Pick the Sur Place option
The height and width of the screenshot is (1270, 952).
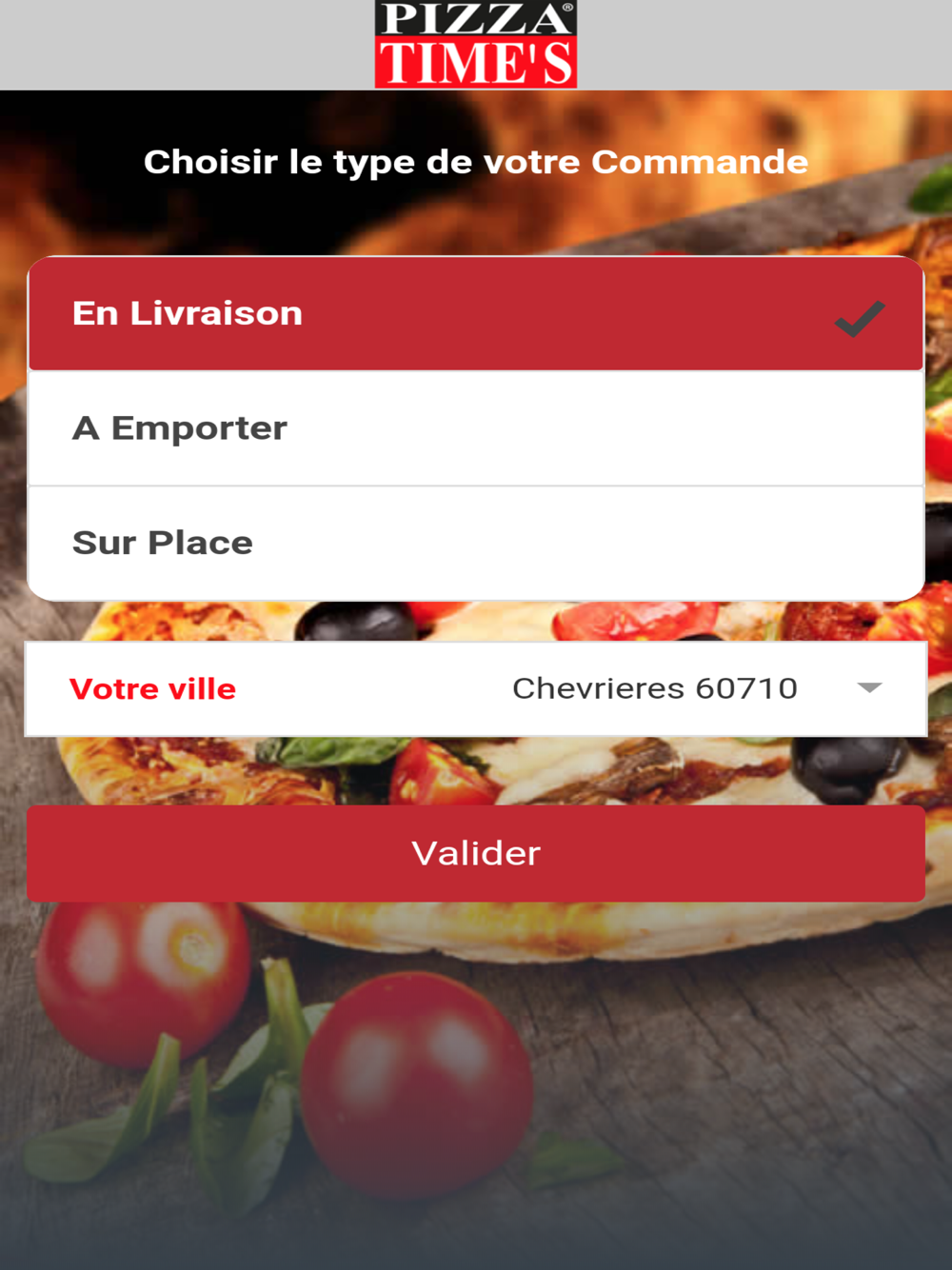475,544
